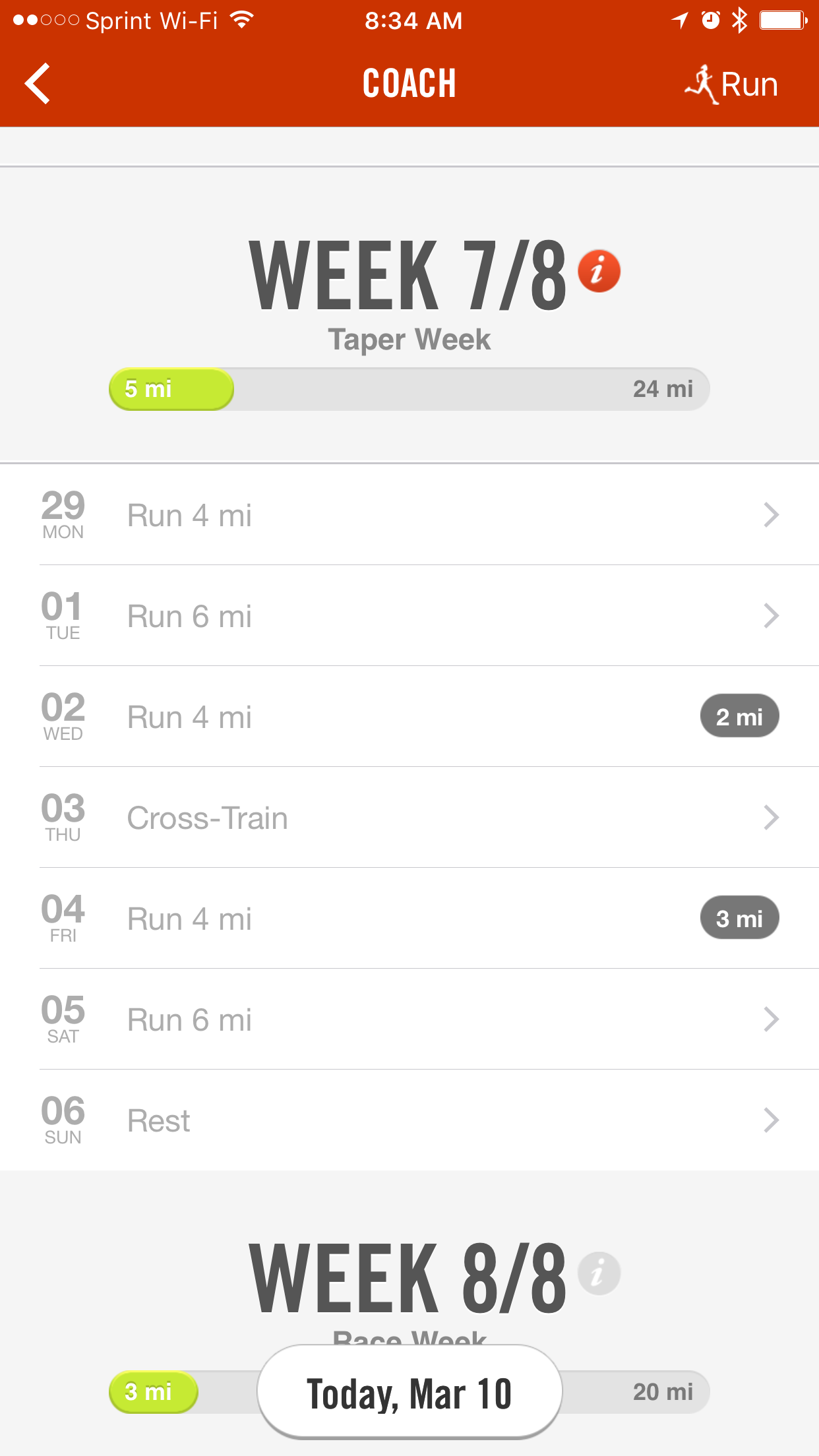Jump to Today, Mar 10
Image resolution: width=819 pixels, height=1456 pixels.
click(409, 1393)
